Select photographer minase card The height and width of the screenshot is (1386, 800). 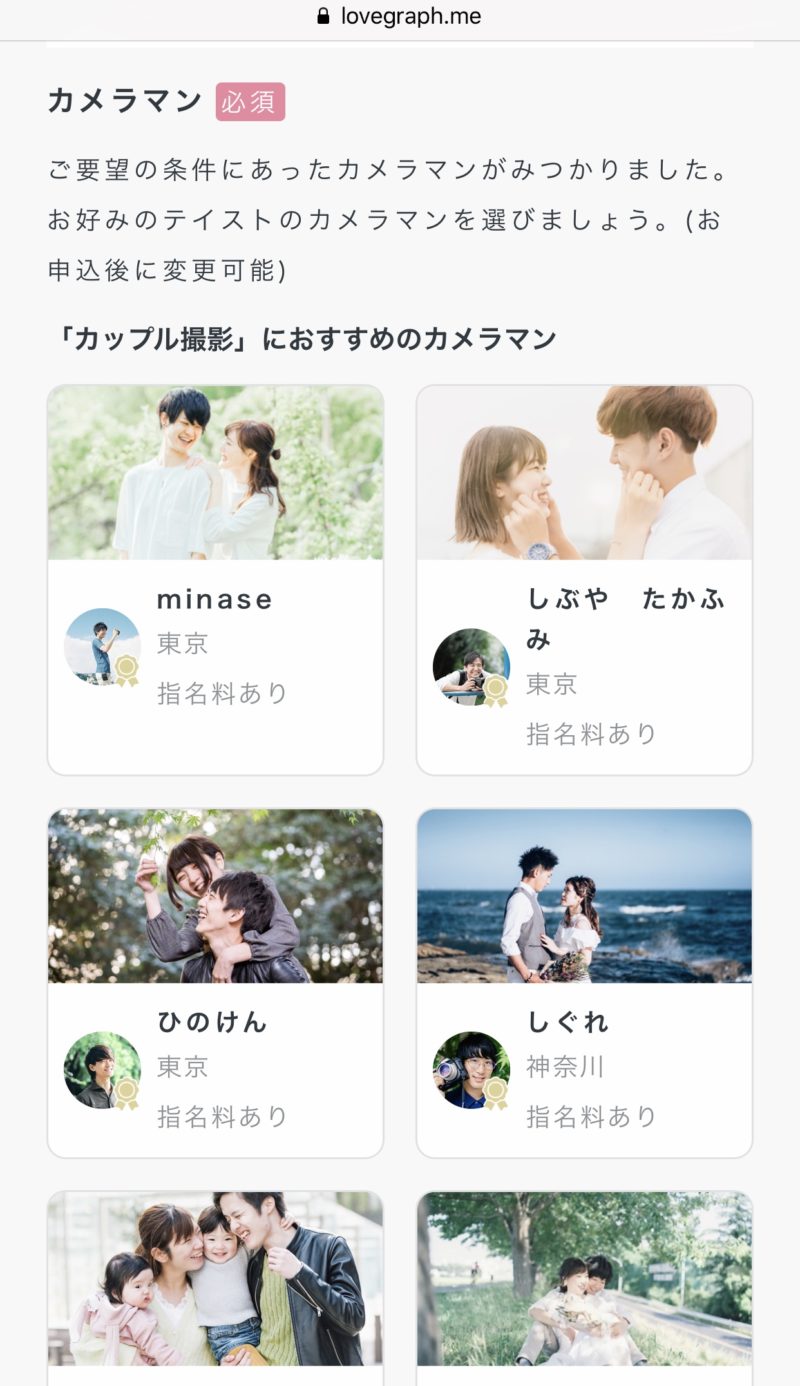click(215, 580)
